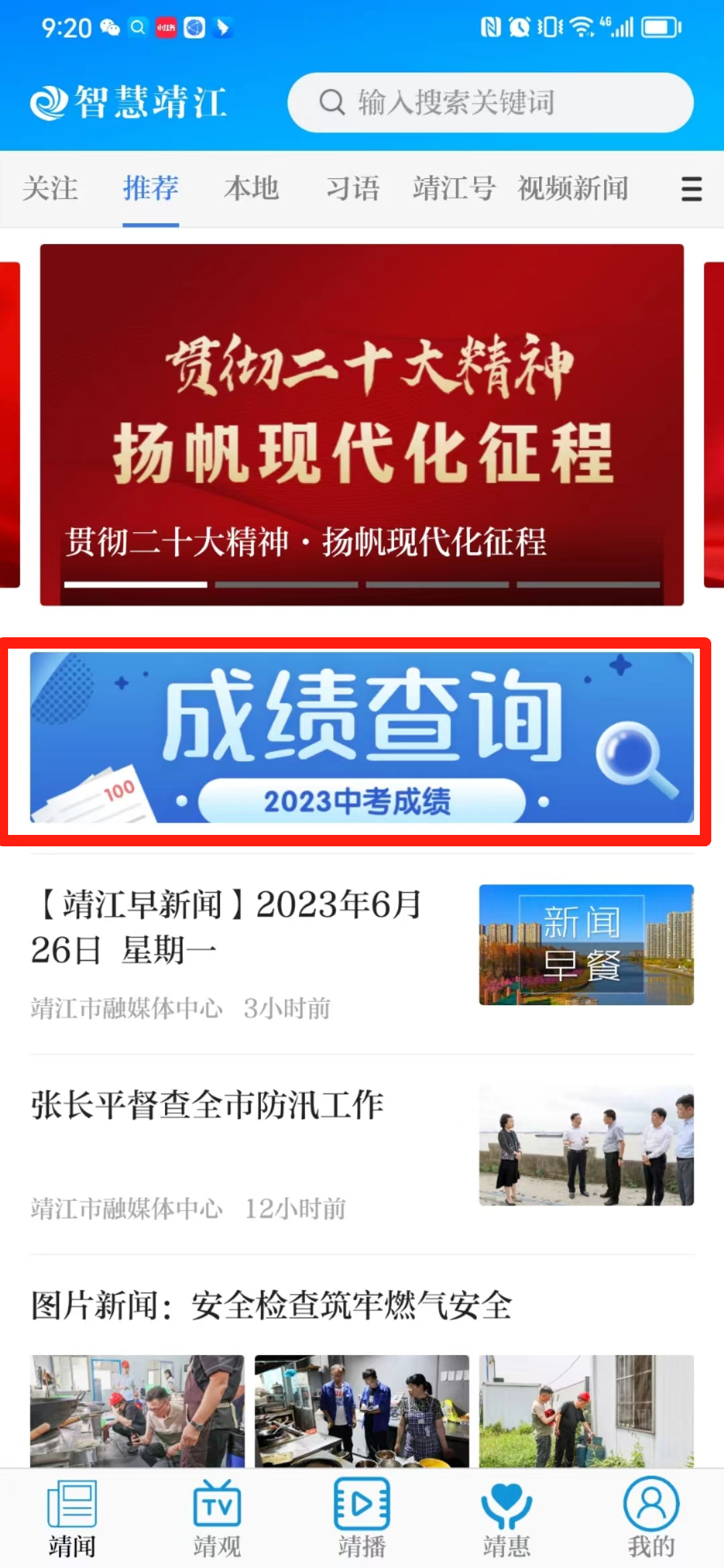Read 靖江早新闻 2023年6月26日 article
The width and height of the screenshot is (724, 1568).
(228, 927)
